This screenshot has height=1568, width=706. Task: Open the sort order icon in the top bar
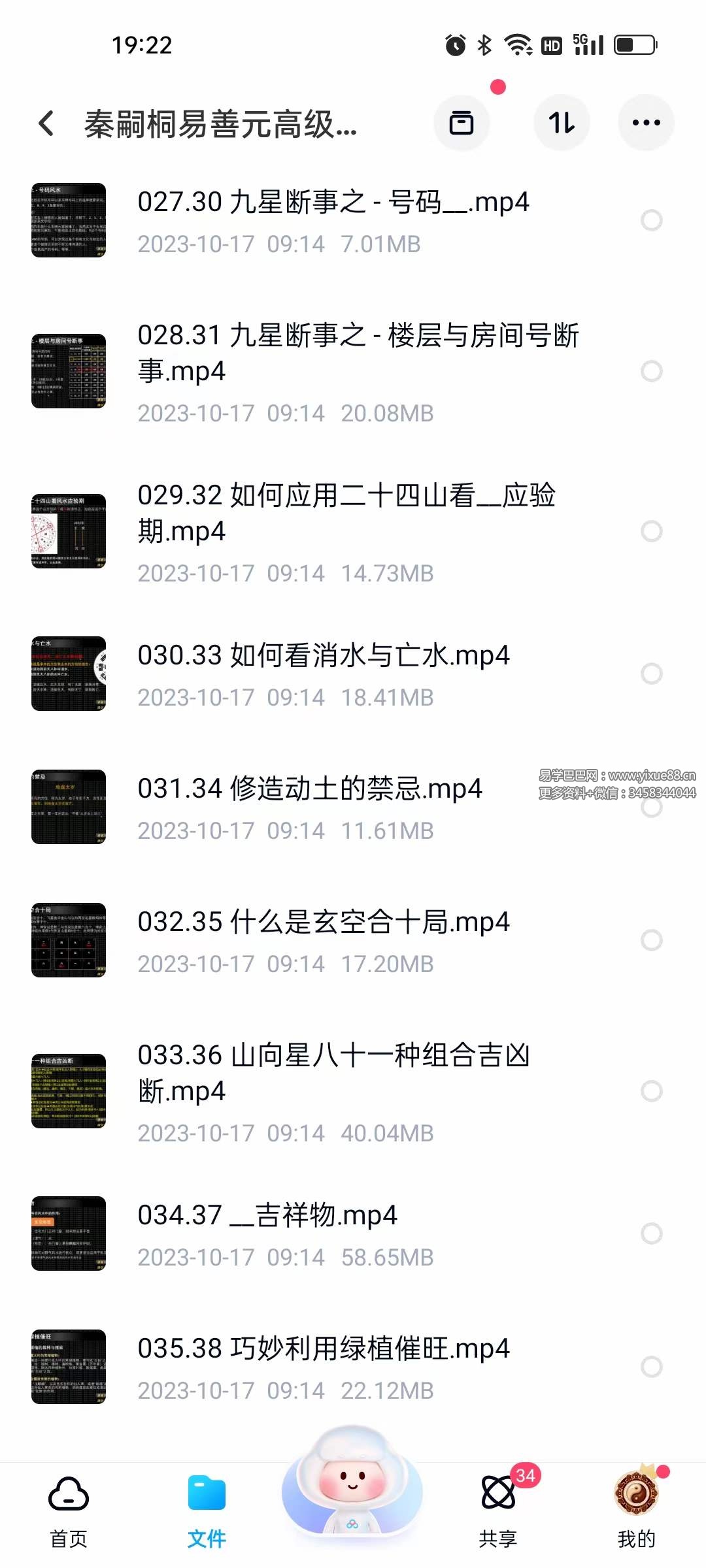coord(562,123)
